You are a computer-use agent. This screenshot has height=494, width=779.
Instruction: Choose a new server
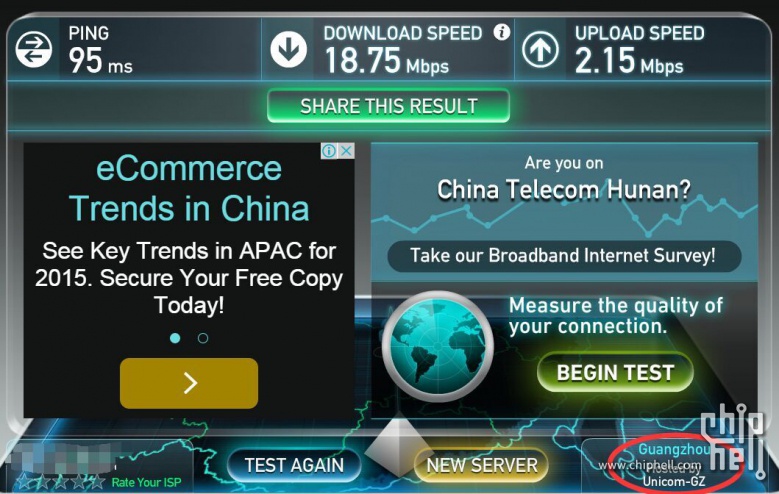tap(481, 465)
